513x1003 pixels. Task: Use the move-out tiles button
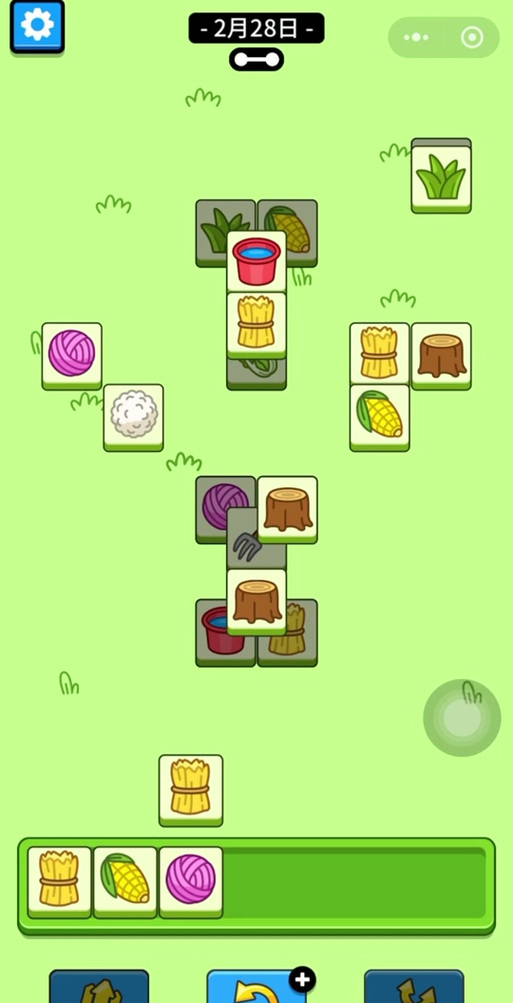[x=99, y=986]
